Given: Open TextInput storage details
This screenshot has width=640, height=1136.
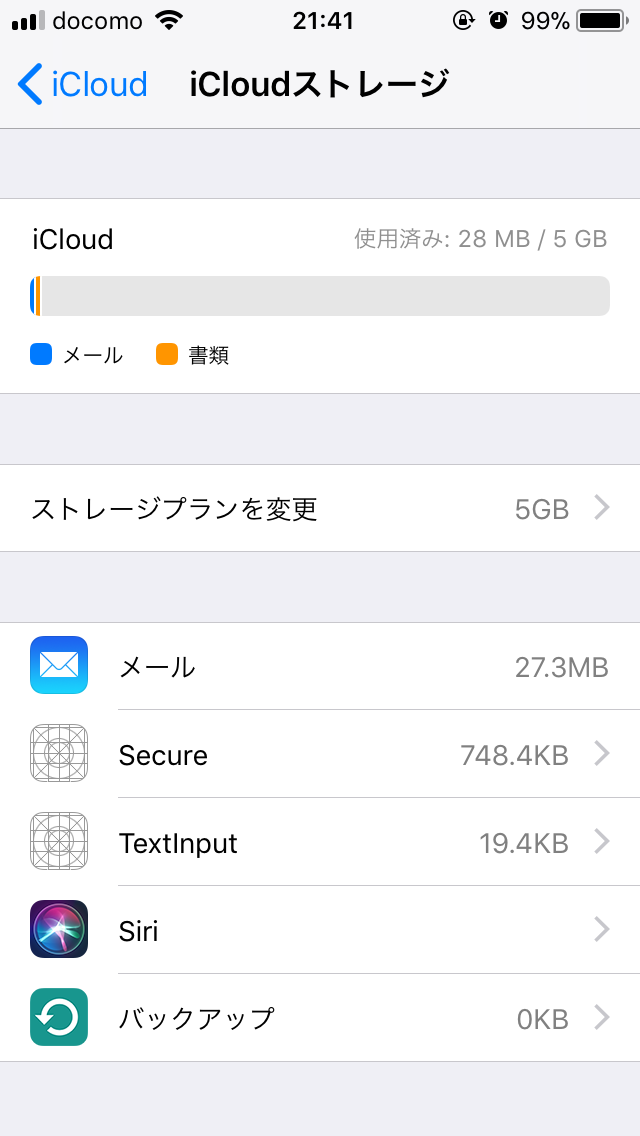Looking at the screenshot, I should [x=320, y=842].
